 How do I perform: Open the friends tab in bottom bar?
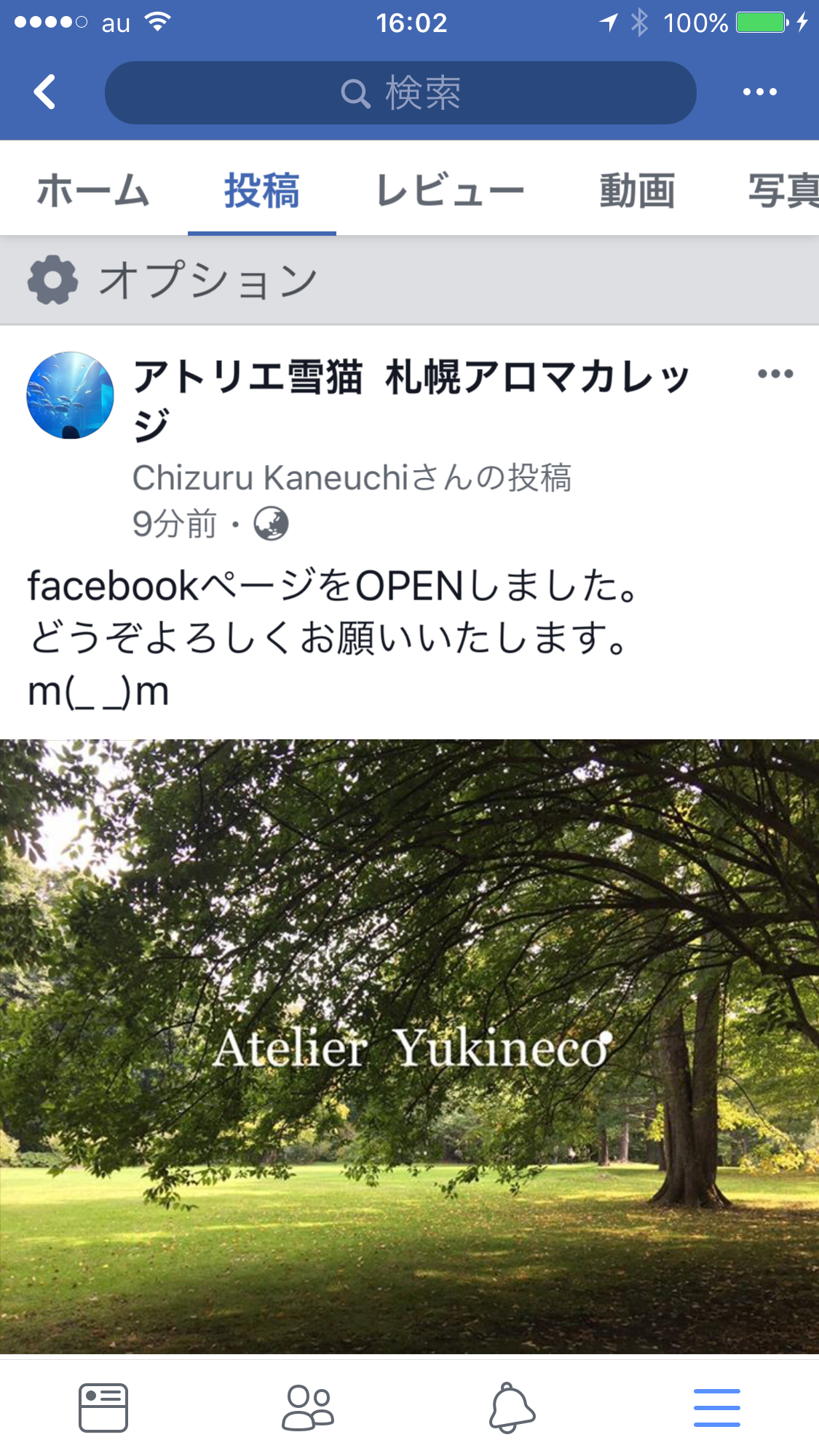click(x=308, y=1407)
